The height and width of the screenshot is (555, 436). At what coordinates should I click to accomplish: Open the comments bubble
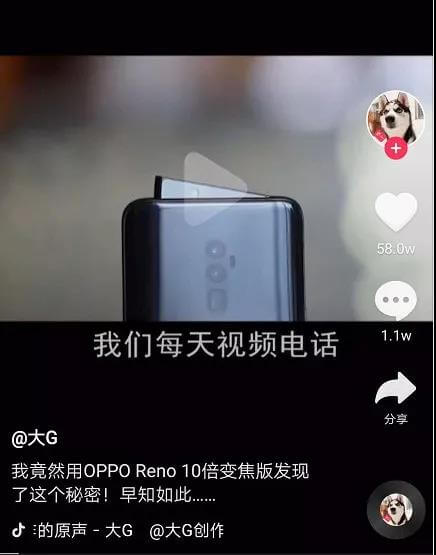tap(396, 300)
